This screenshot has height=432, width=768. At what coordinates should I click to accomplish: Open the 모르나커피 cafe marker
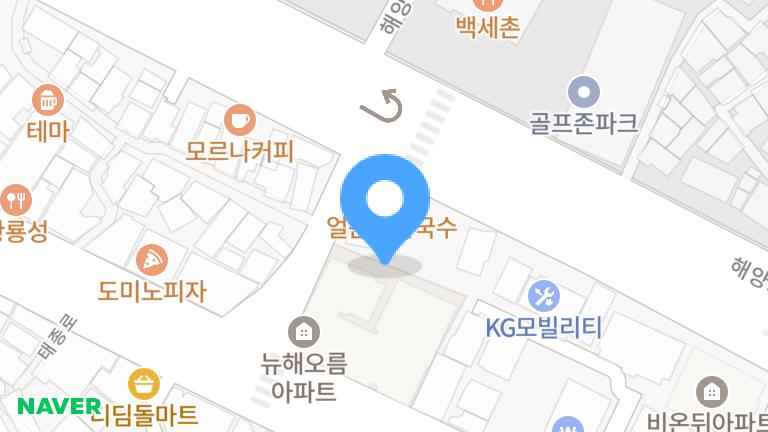(239, 120)
